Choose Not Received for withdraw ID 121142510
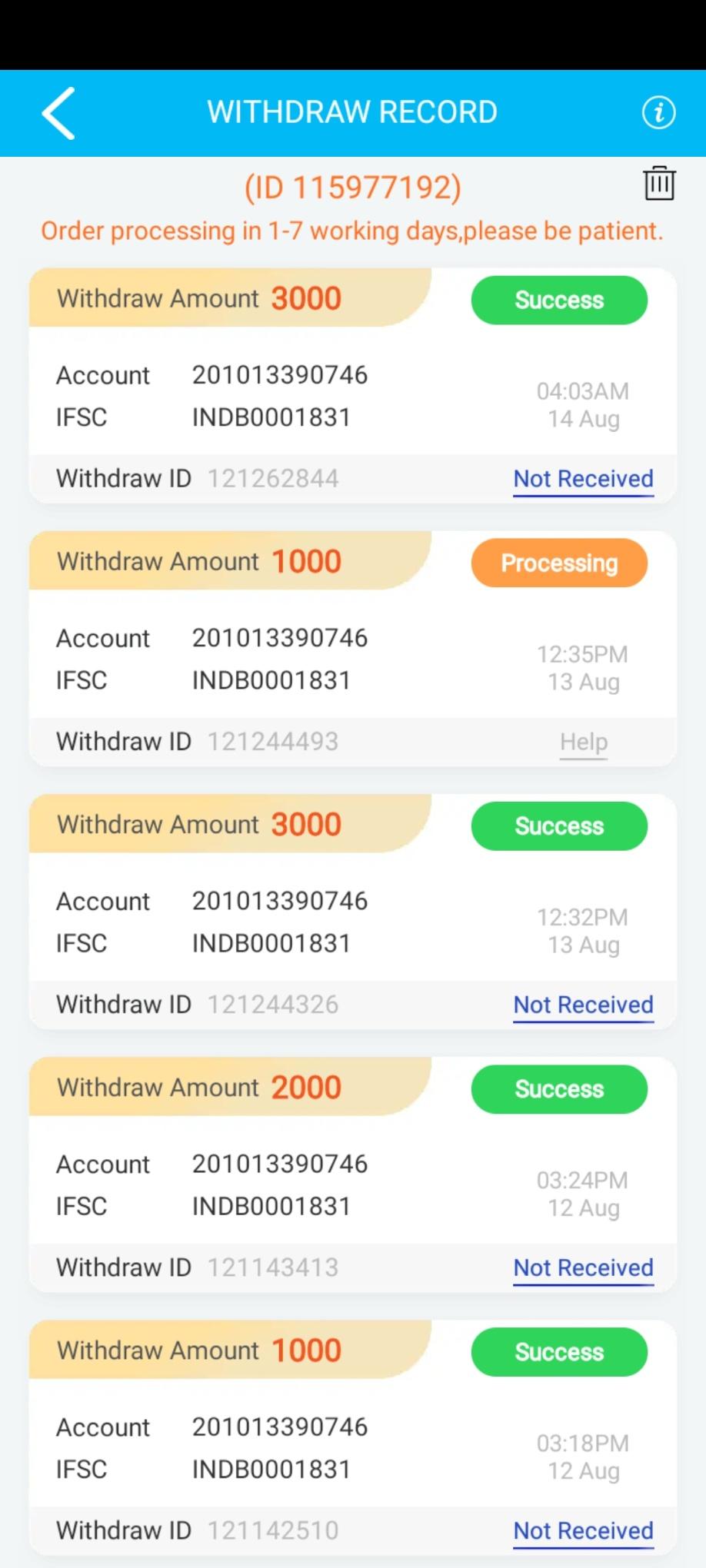The image size is (706, 1568). 583,1530
